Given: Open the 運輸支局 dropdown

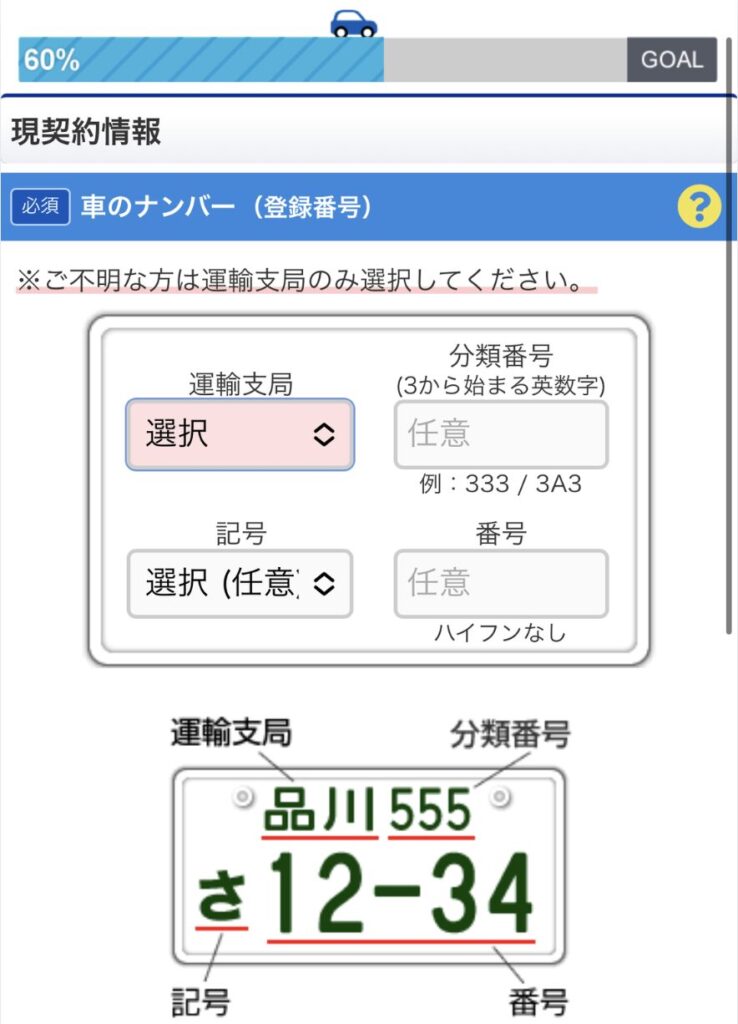Looking at the screenshot, I should click(239, 435).
